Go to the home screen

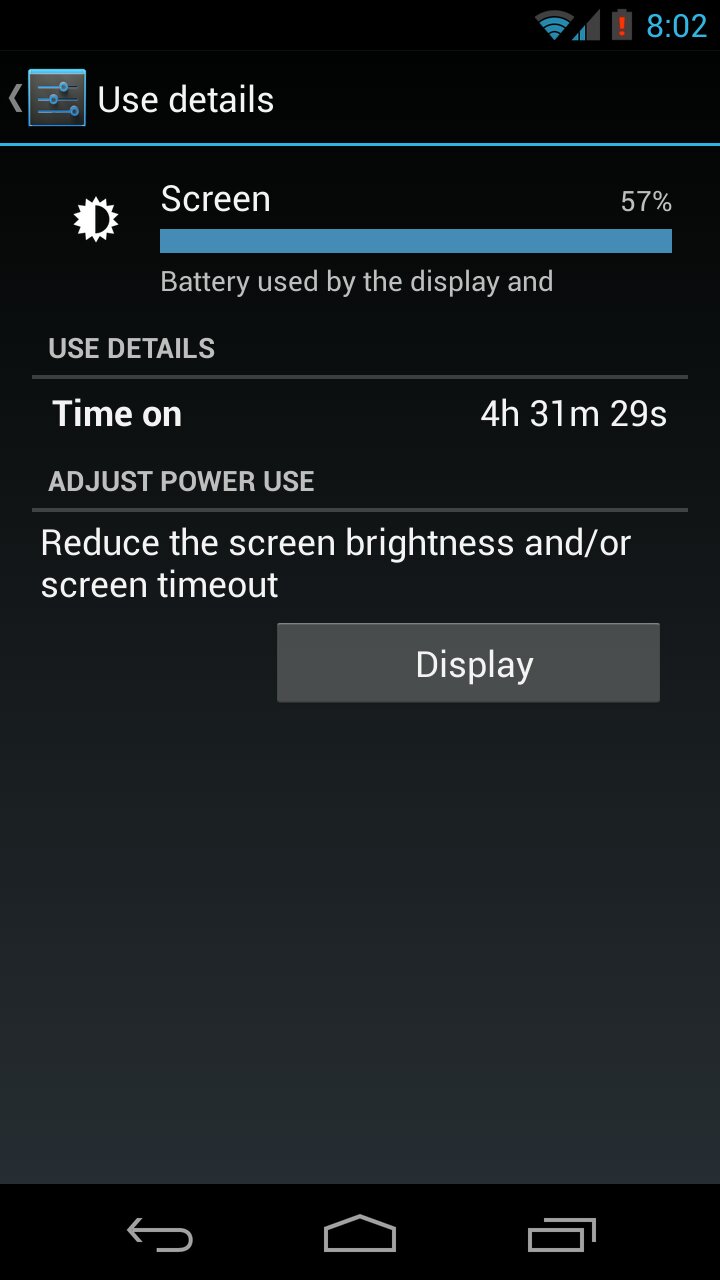(360, 1235)
